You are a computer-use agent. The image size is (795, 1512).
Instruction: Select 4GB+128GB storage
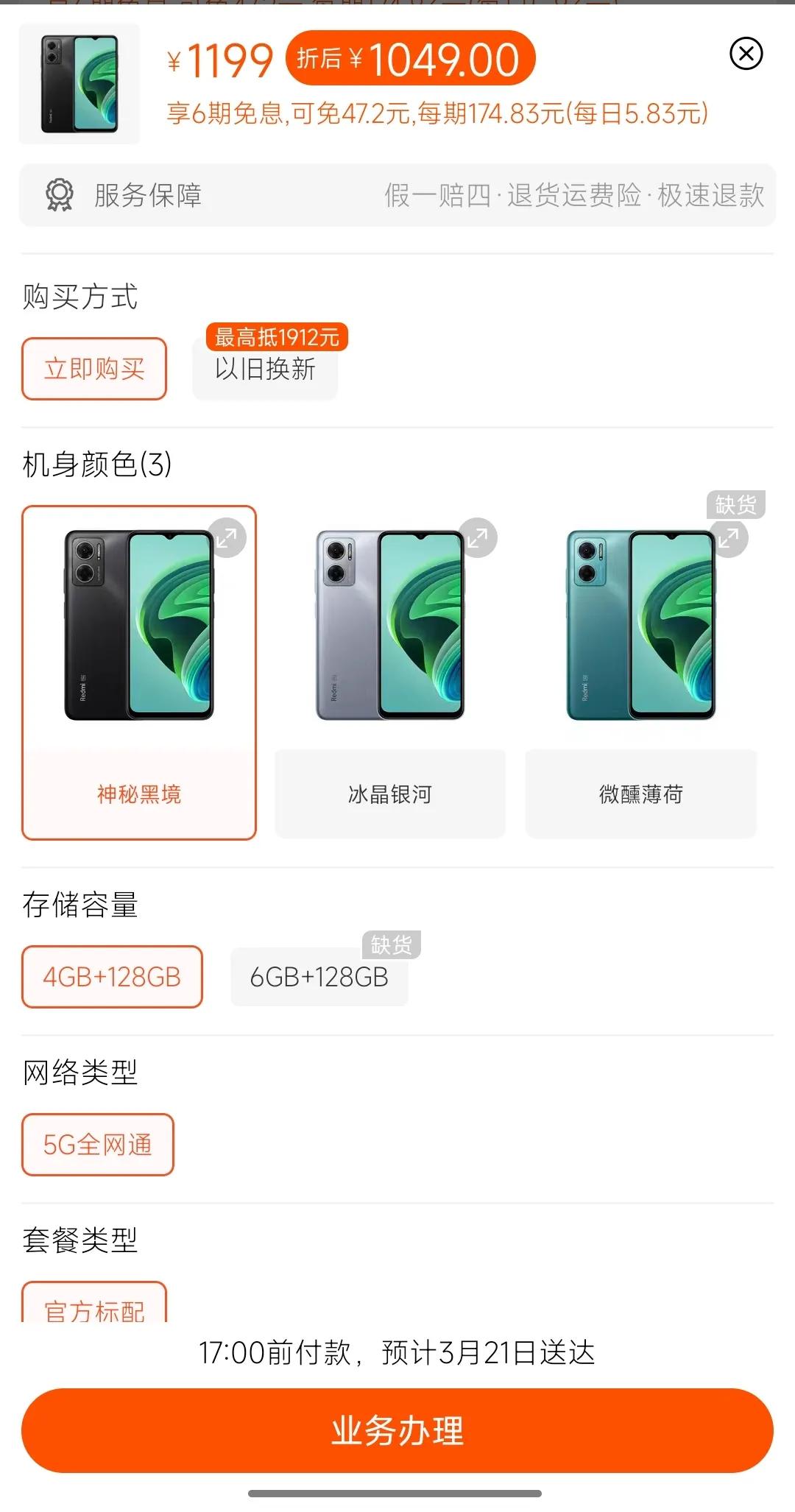point(112,977)
